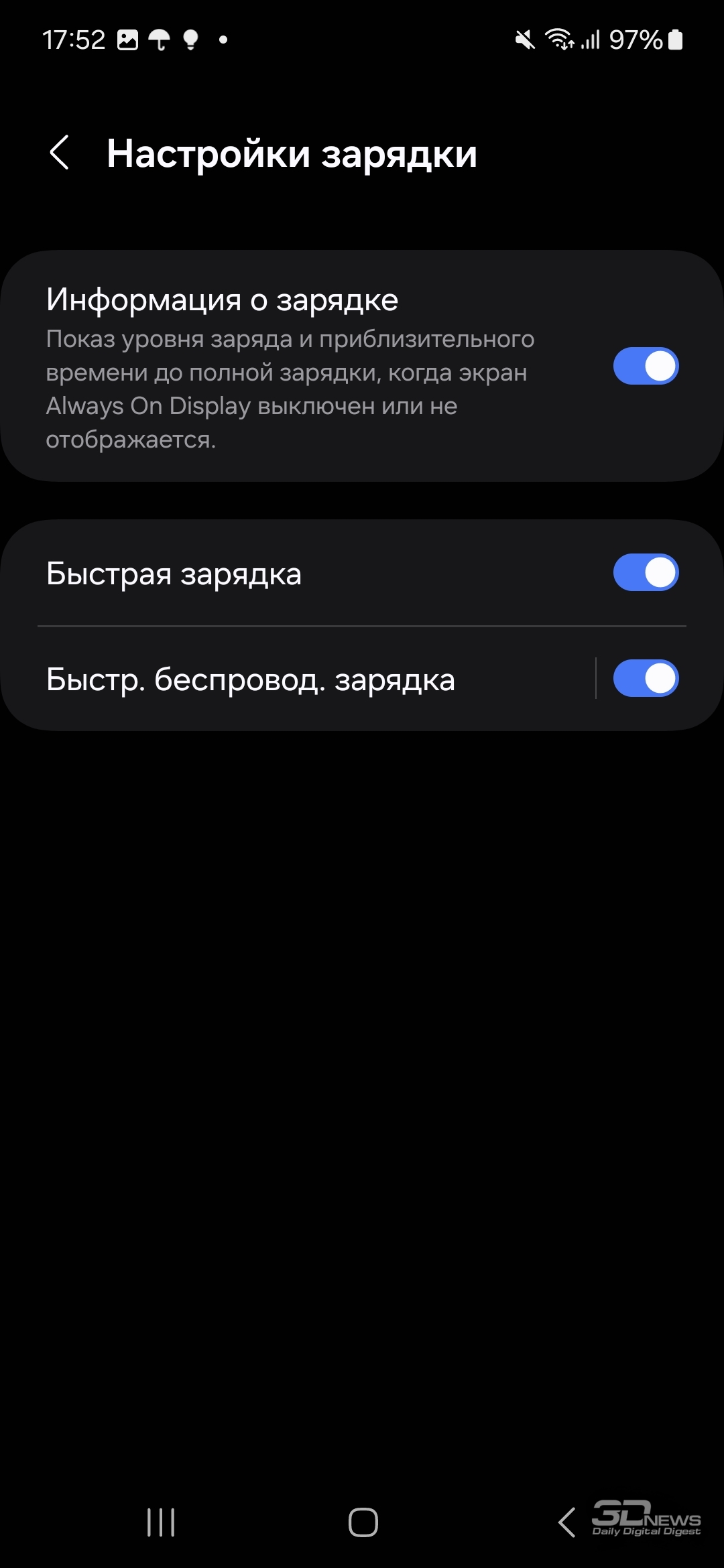Viewport: 724px width, 1568px height.
Task: Open recent apps from navigation bar
Action: click(x=161, y=1522)
